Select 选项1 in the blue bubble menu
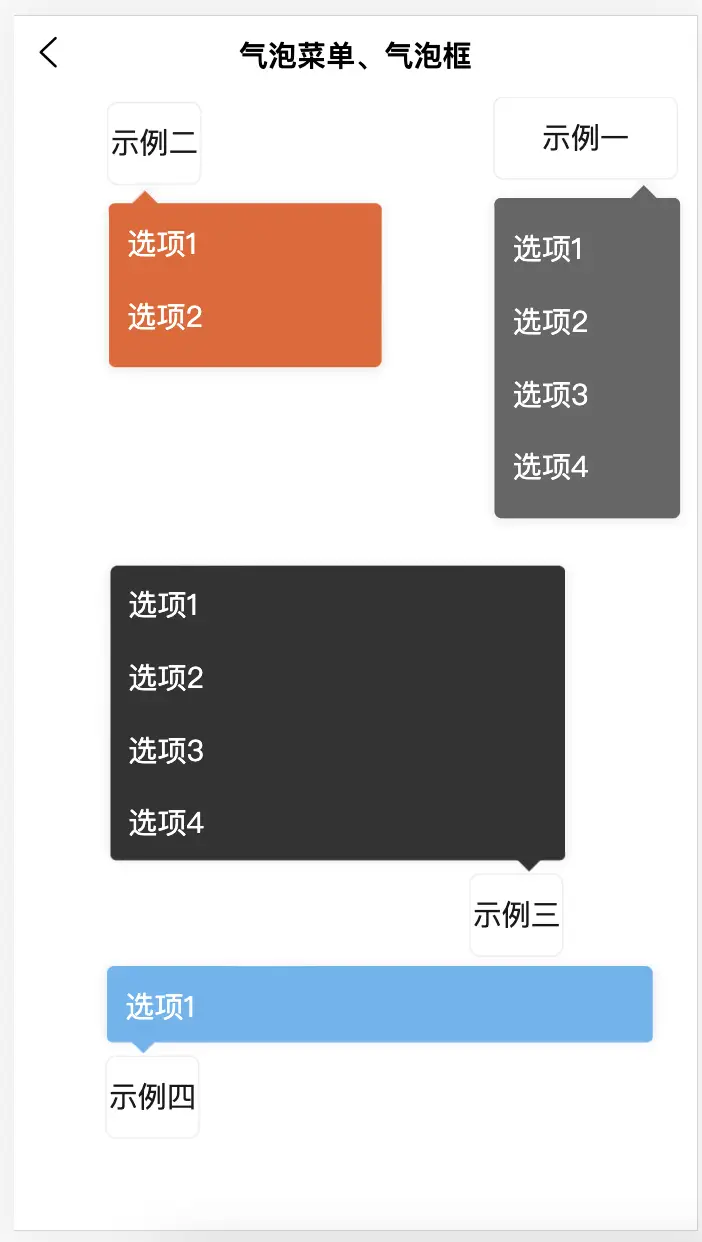702x1242 pixels. point(380,1006)
